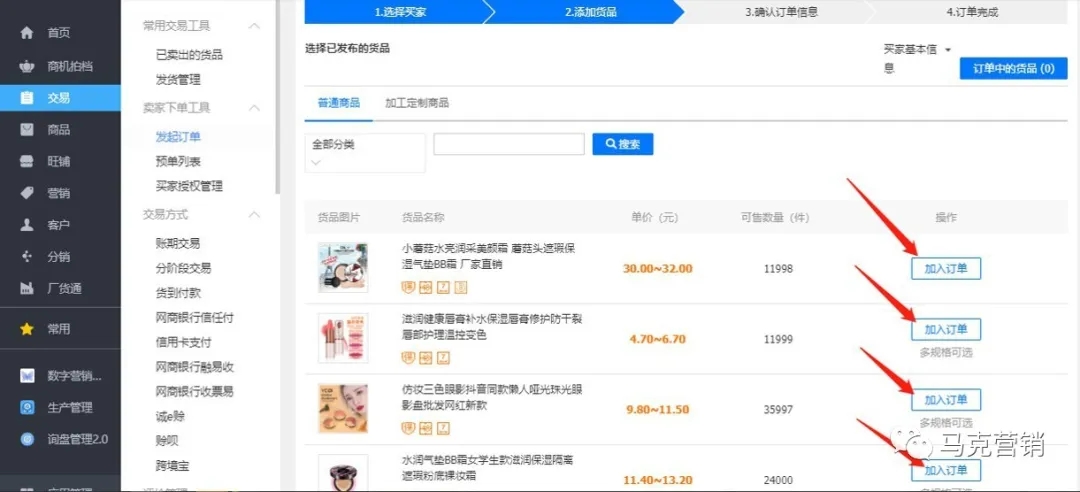Add 仿妆三色眼影 to the order
Screen dimensions: 1080x492
pos(945,400)
